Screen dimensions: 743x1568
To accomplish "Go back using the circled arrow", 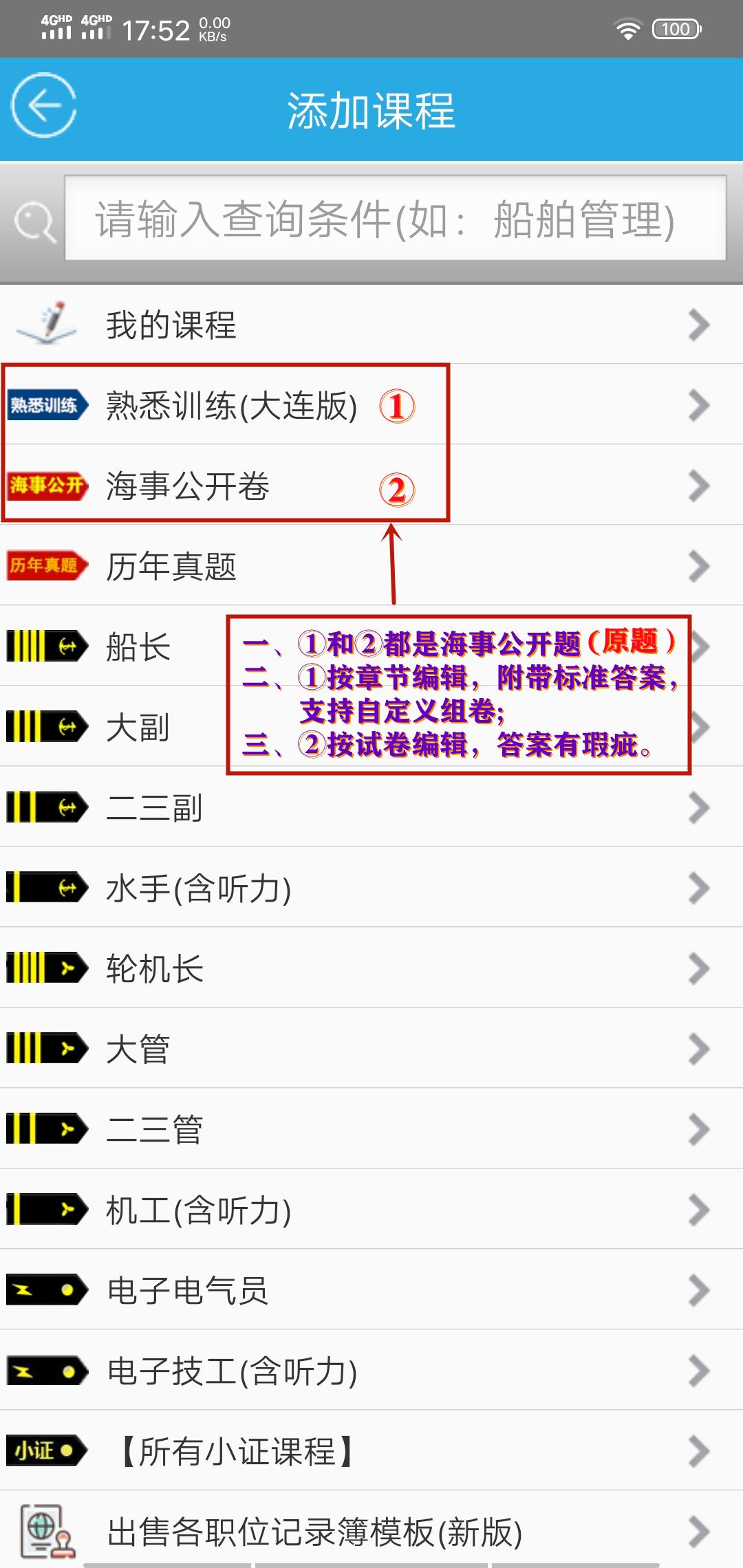I will click(x=43, y=106).
